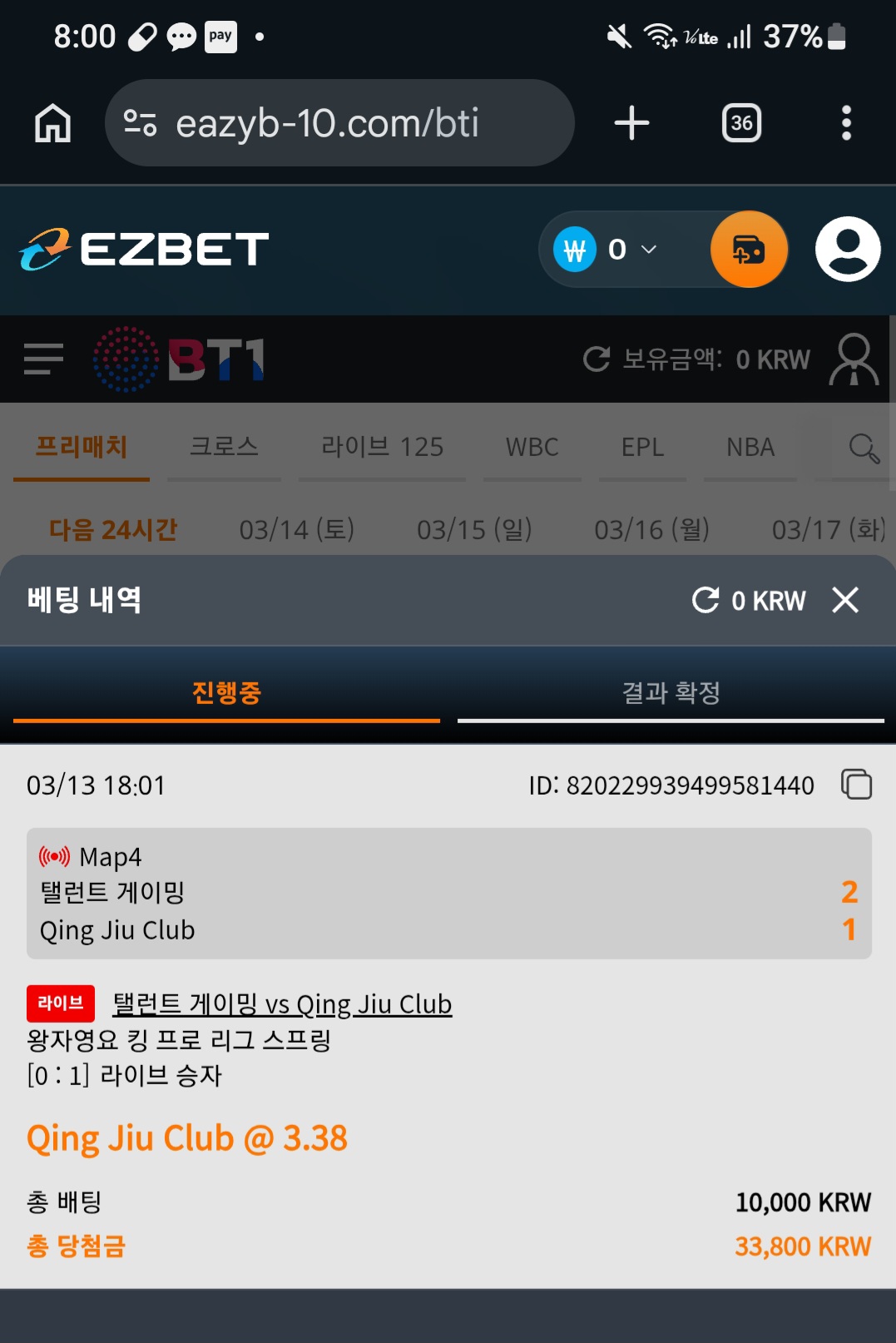
Task: Open the browser tab switcher
Action: click(x=741, y=123)
